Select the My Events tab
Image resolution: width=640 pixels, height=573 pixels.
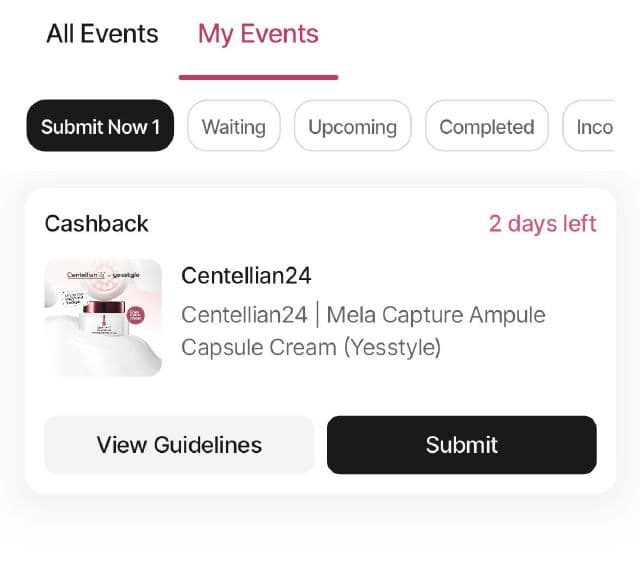tap(258, 34)
